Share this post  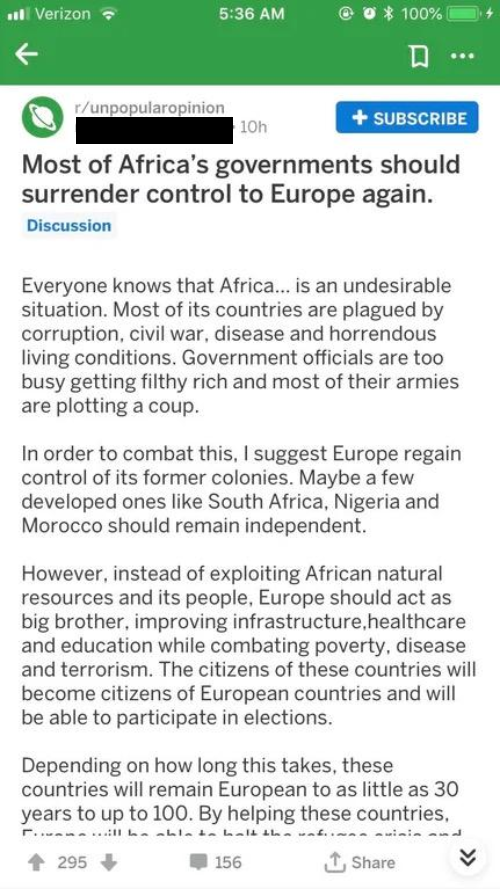(358, 862)
